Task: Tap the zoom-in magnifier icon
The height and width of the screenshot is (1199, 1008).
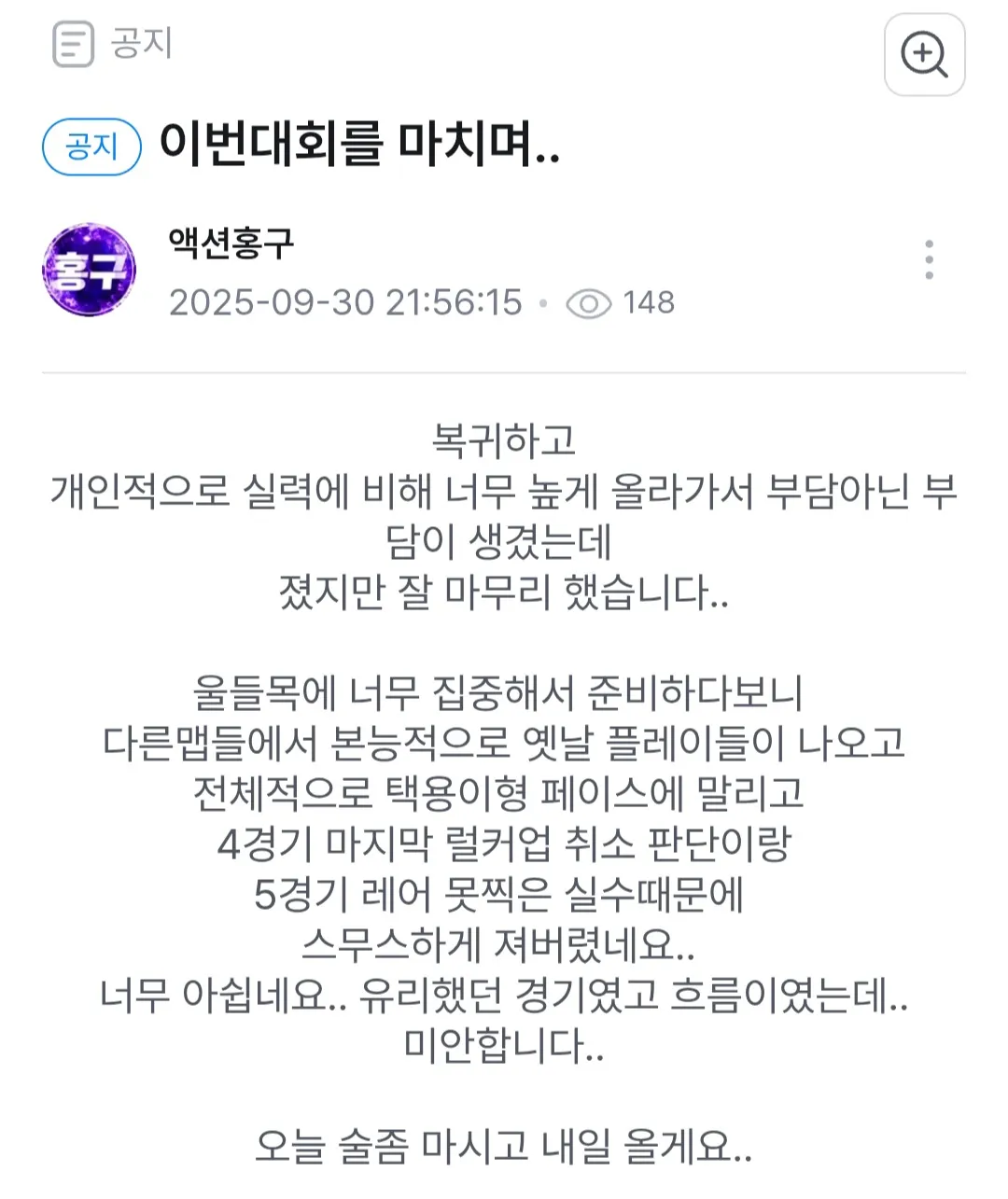Action: click(x=924, y=55)
